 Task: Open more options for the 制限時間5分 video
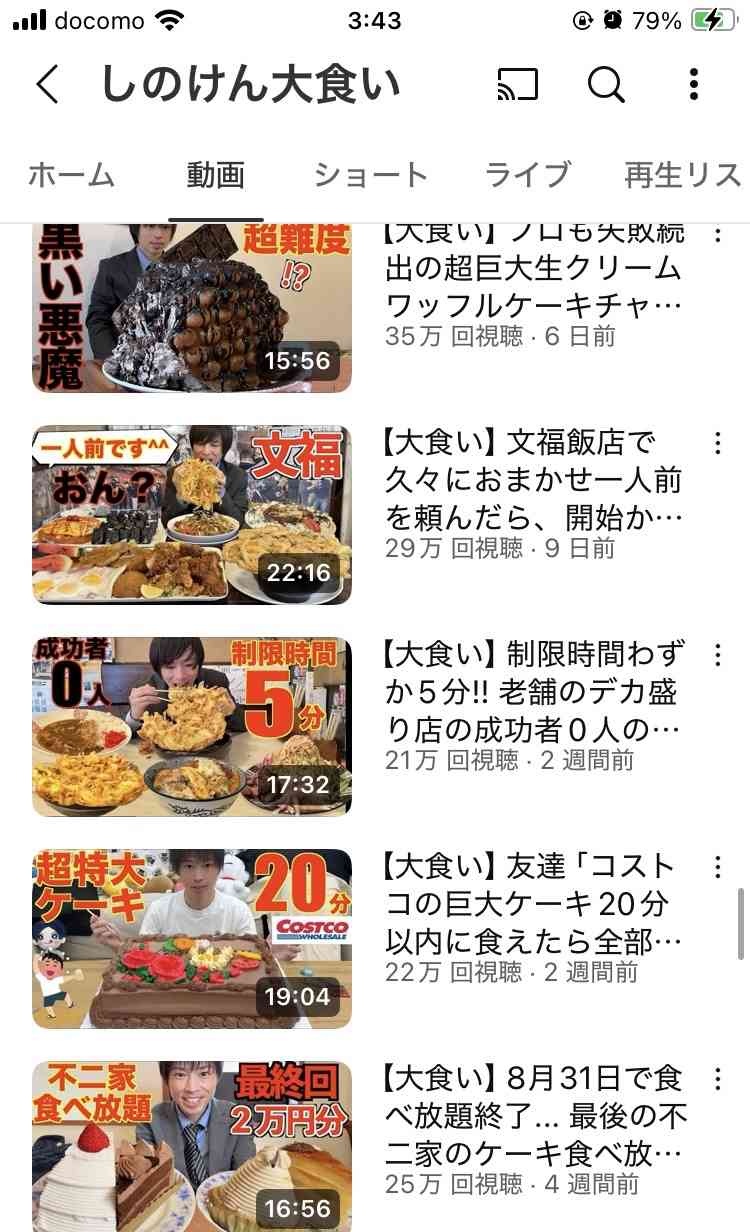(x=717, y=655)
